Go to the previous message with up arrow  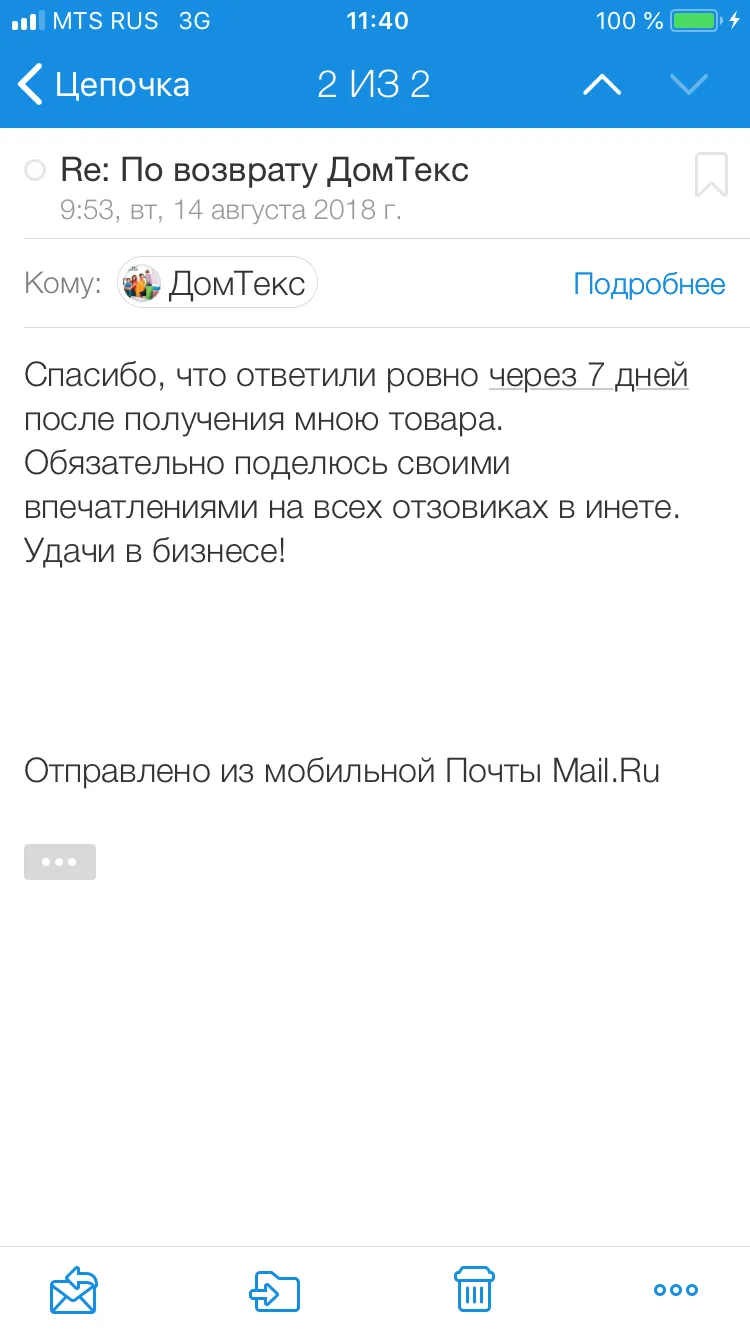coord(601,85)
